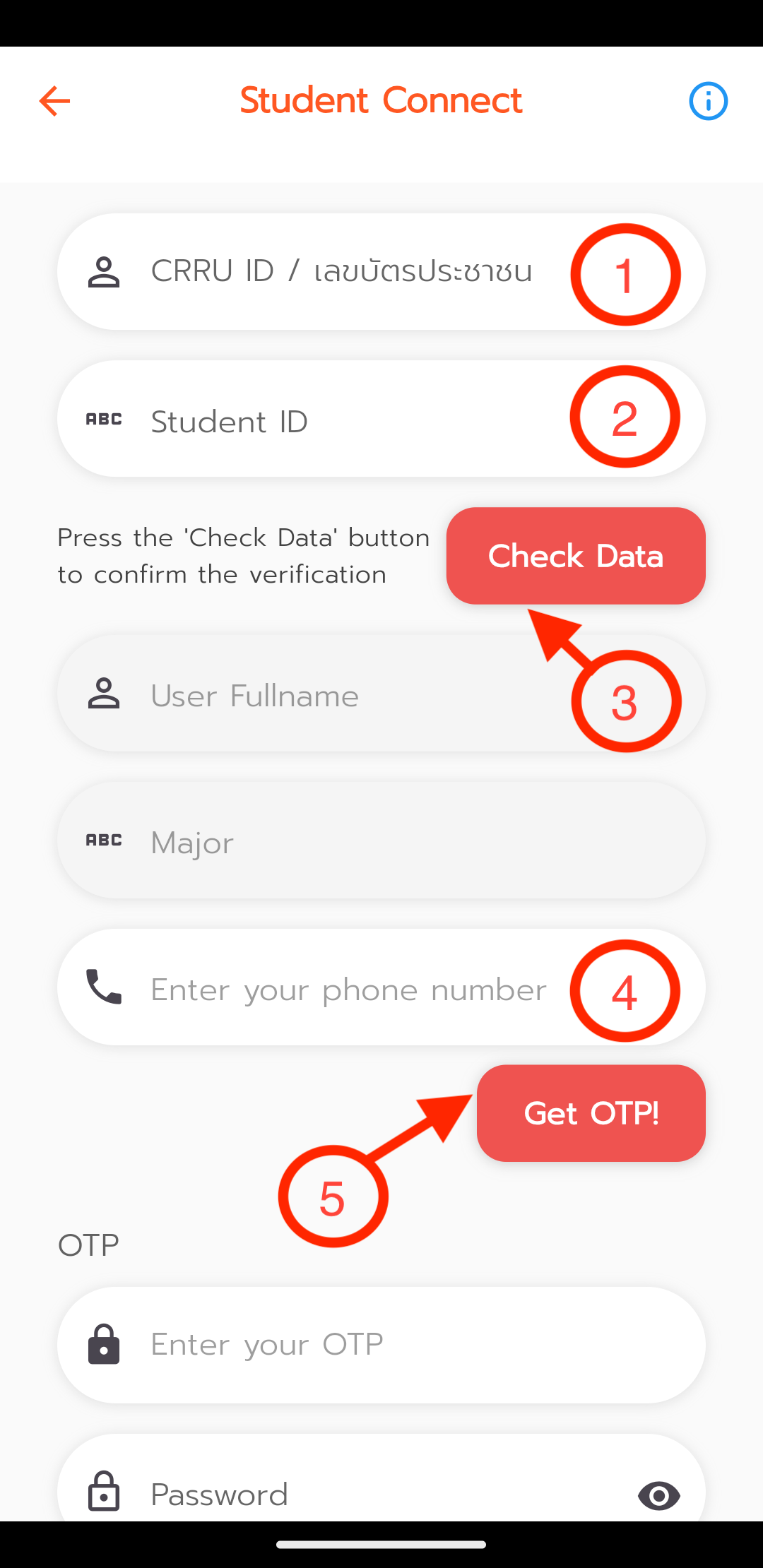Focus the CRRU ID field
This screenshot has height=1568, width=763.
(339, 272)
